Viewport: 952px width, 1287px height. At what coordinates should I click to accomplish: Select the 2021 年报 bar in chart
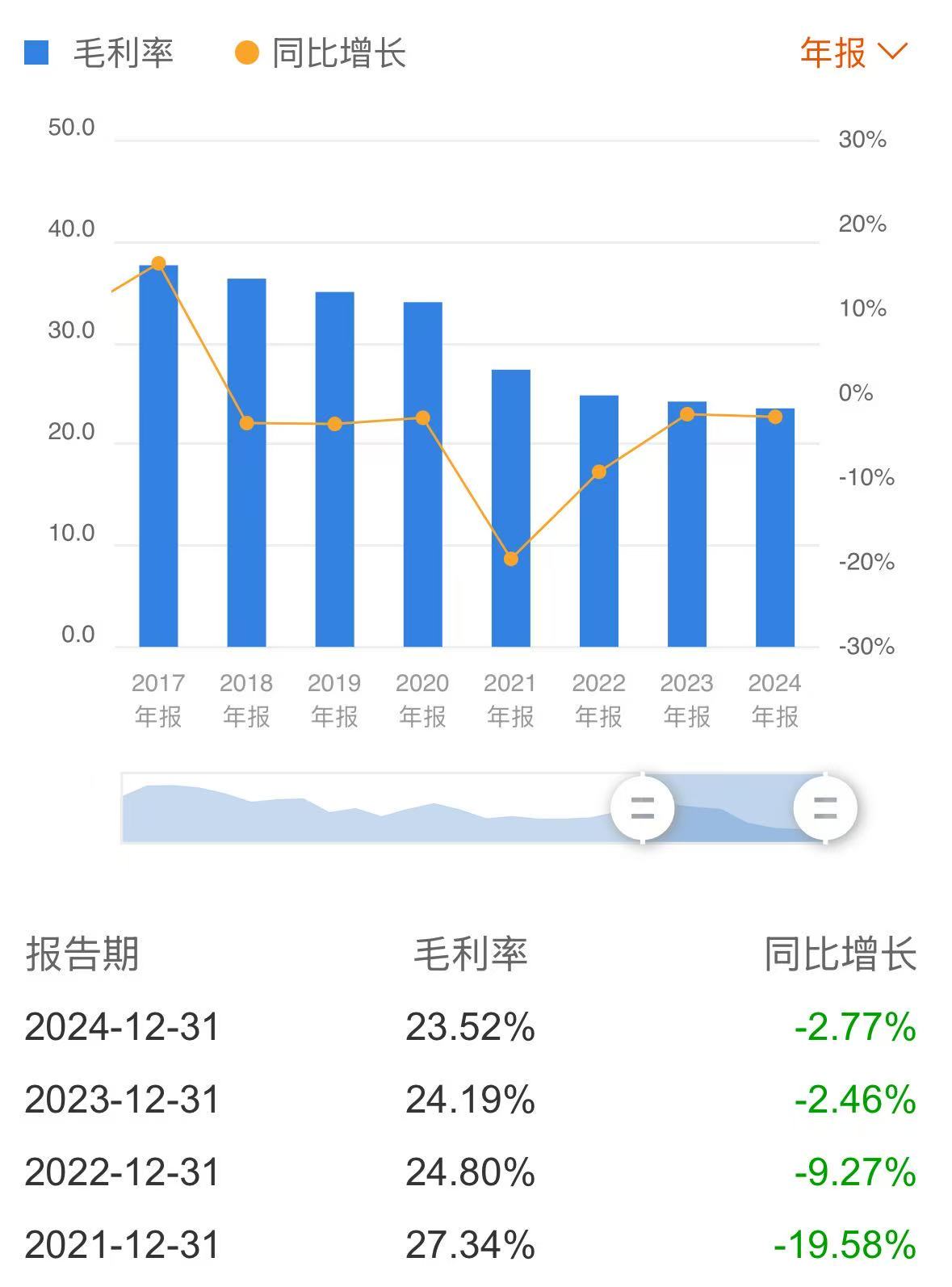[x=510, y=509]
